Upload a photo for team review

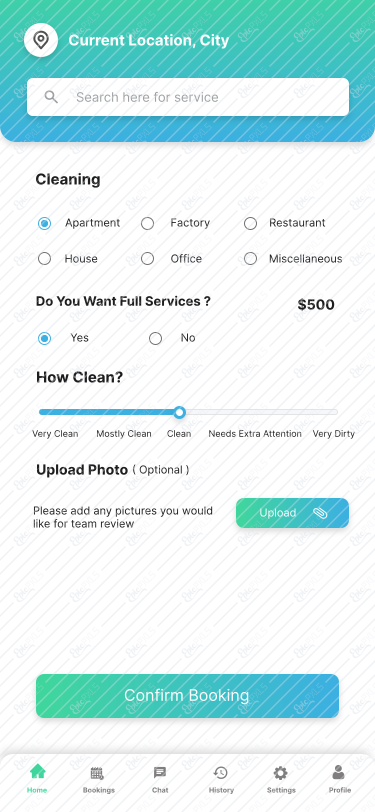[x=292, y=513]
